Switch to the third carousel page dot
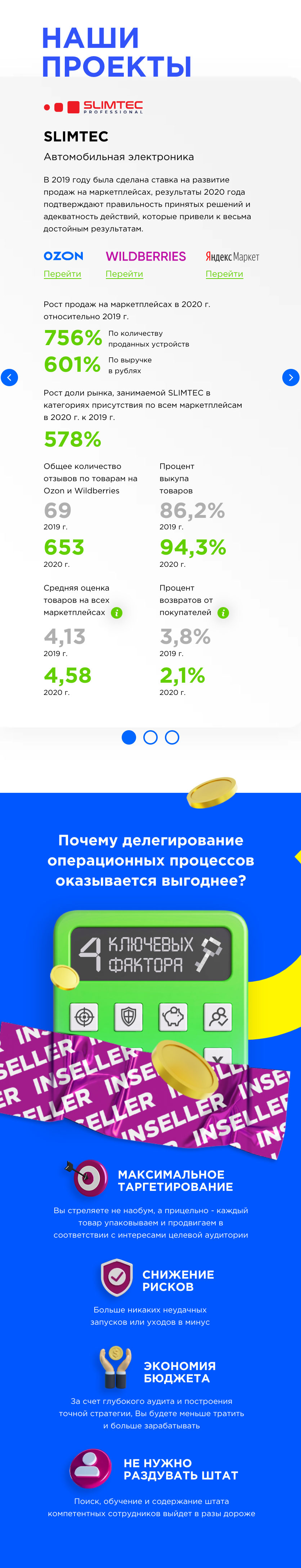301x1568 pixels. (172, 737)
